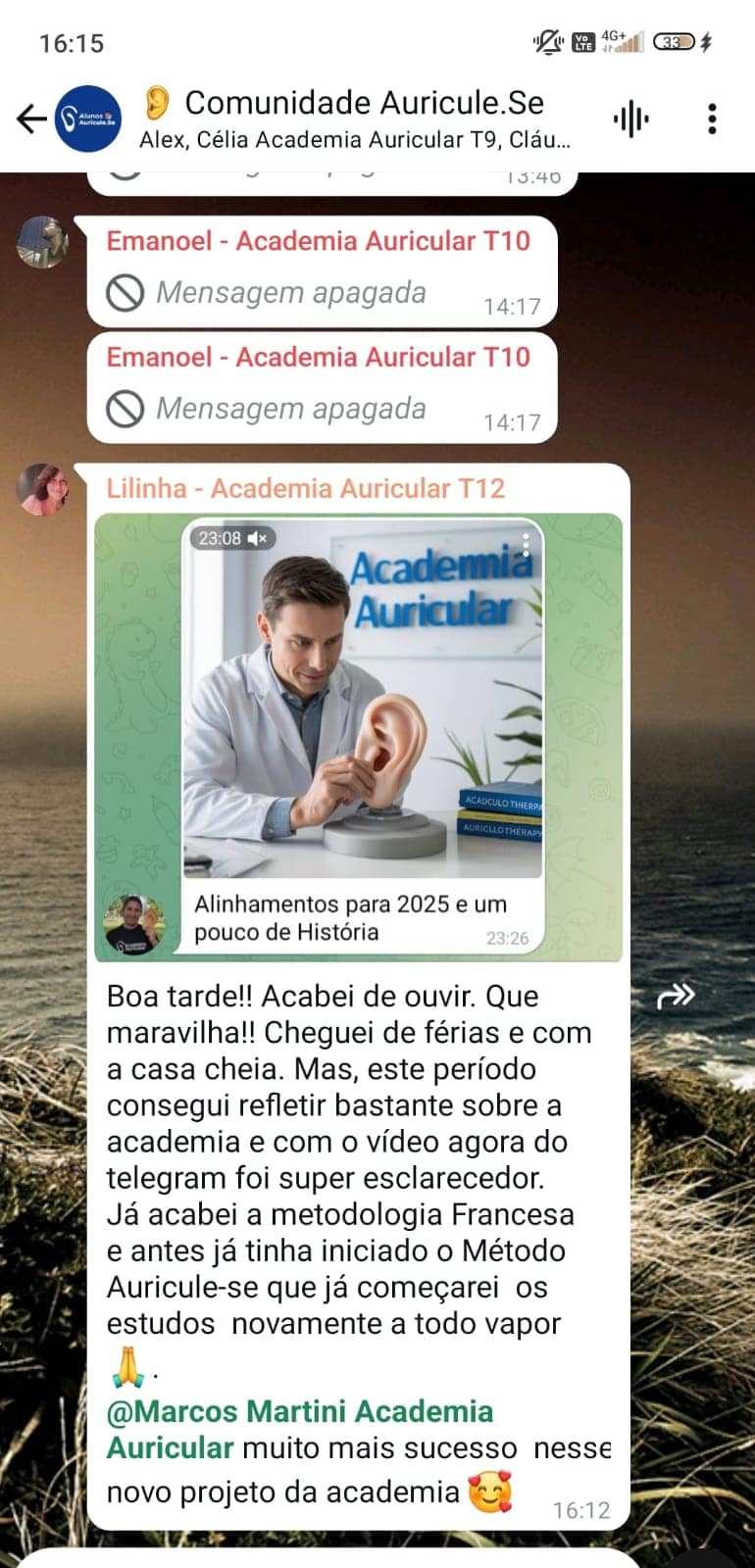Open Emanoel's profile avatar
755x1568 pixels.
tap(42, 241)
